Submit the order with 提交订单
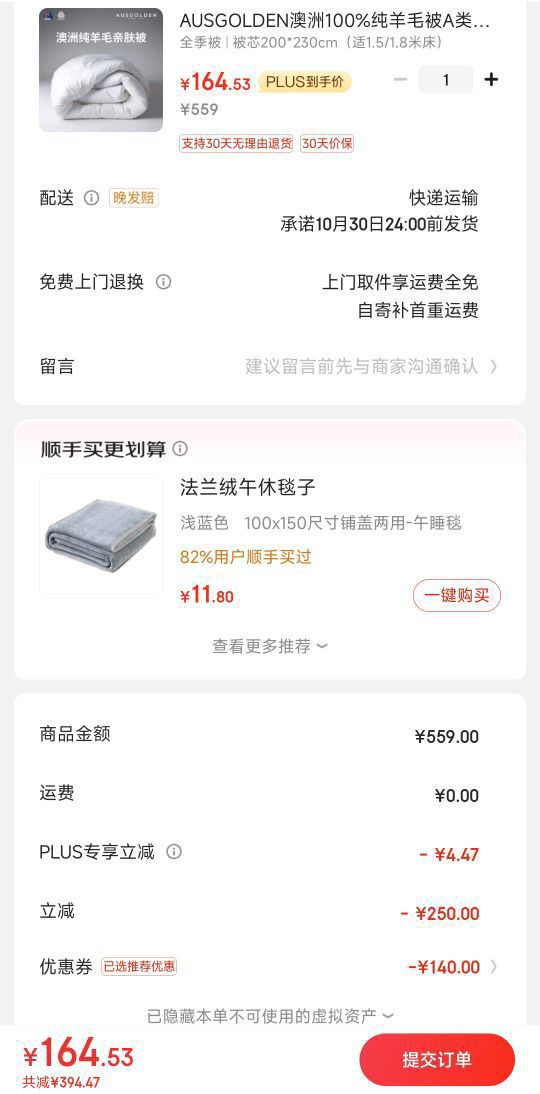This screenshot has width=540, height=1094. [x=437, y=1060]
